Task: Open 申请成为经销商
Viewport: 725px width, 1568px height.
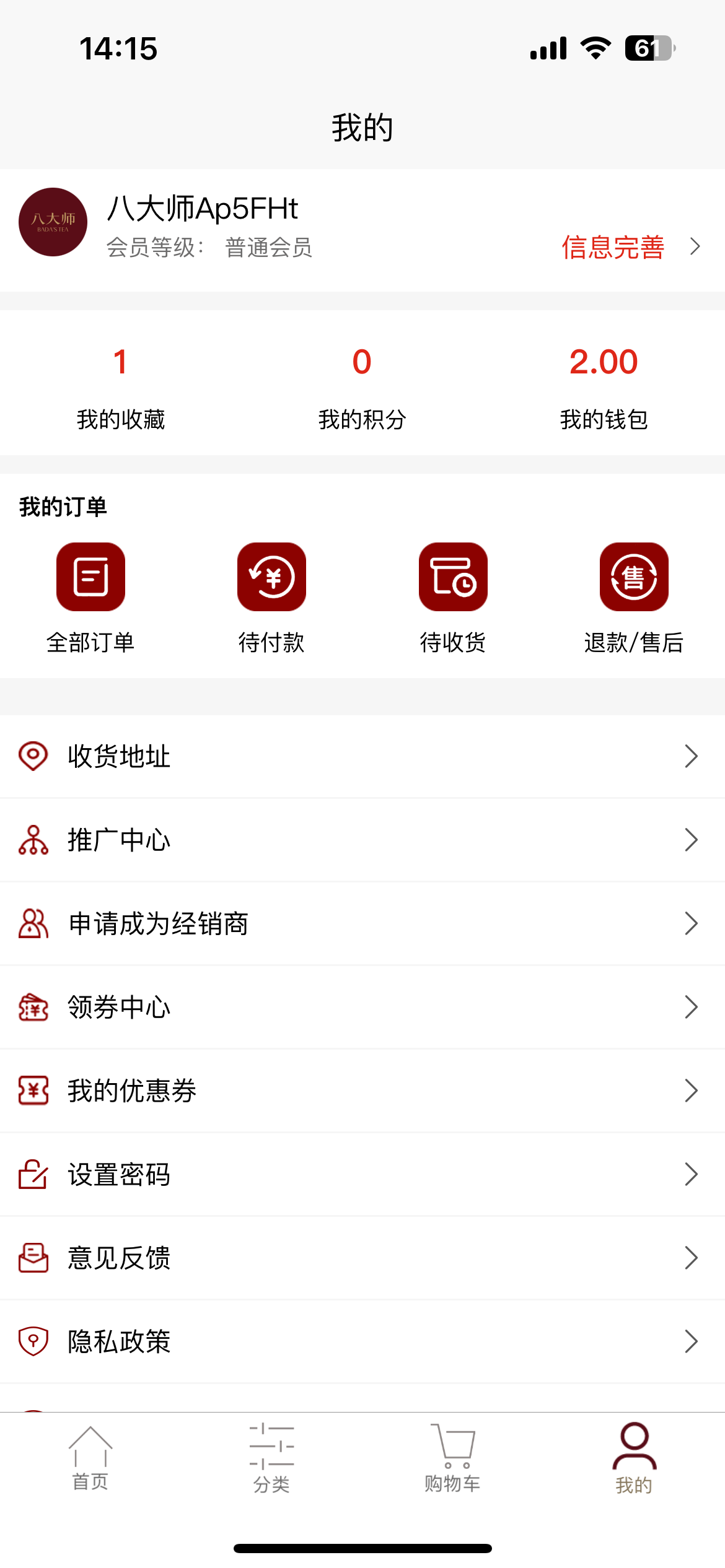Action: tap(158, 923)
